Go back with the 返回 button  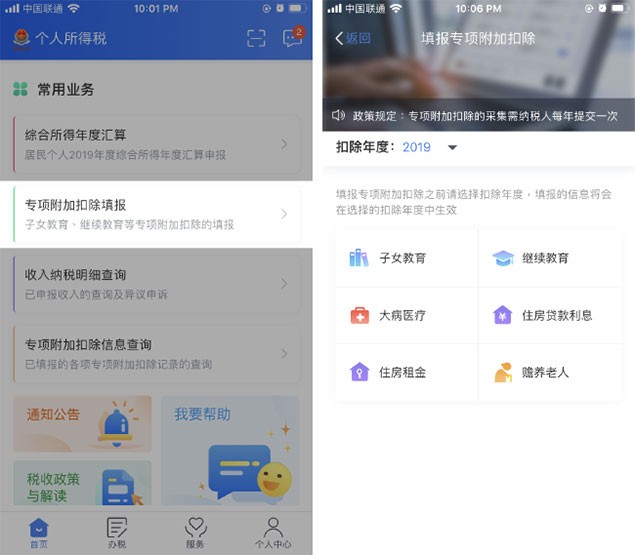[353, 38]
